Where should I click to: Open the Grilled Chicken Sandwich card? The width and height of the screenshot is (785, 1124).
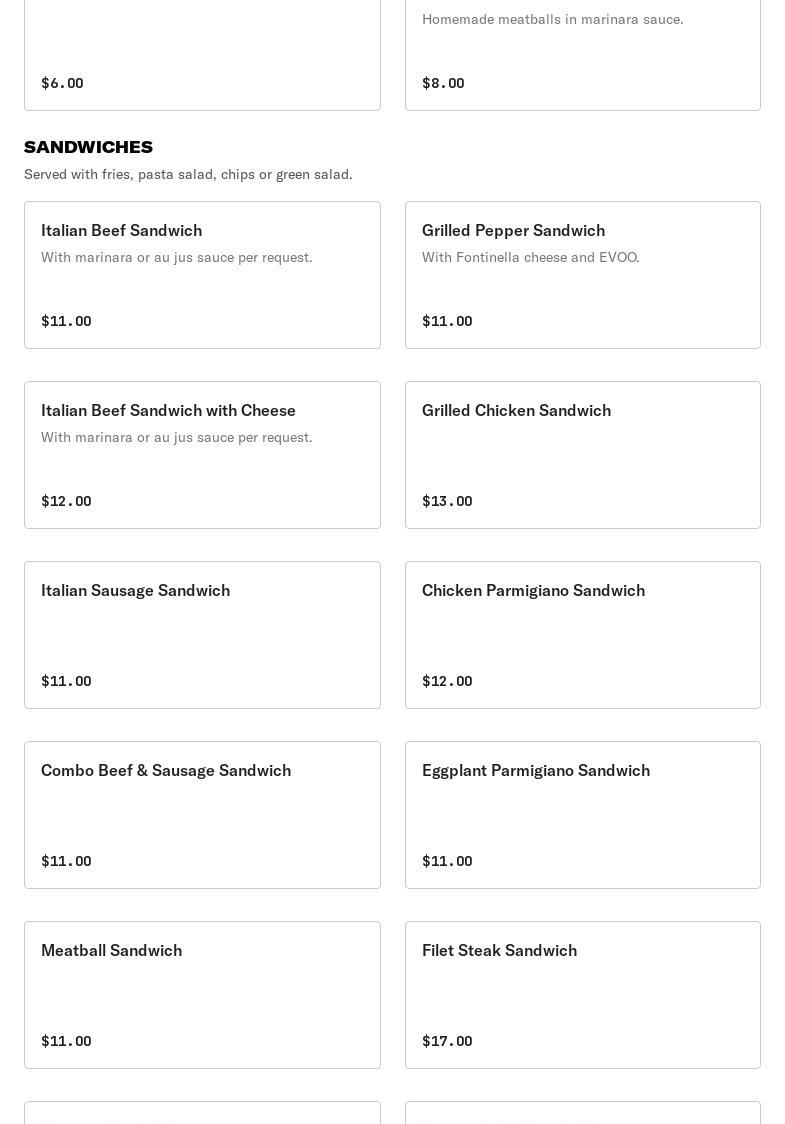click(x=582, y=455)
